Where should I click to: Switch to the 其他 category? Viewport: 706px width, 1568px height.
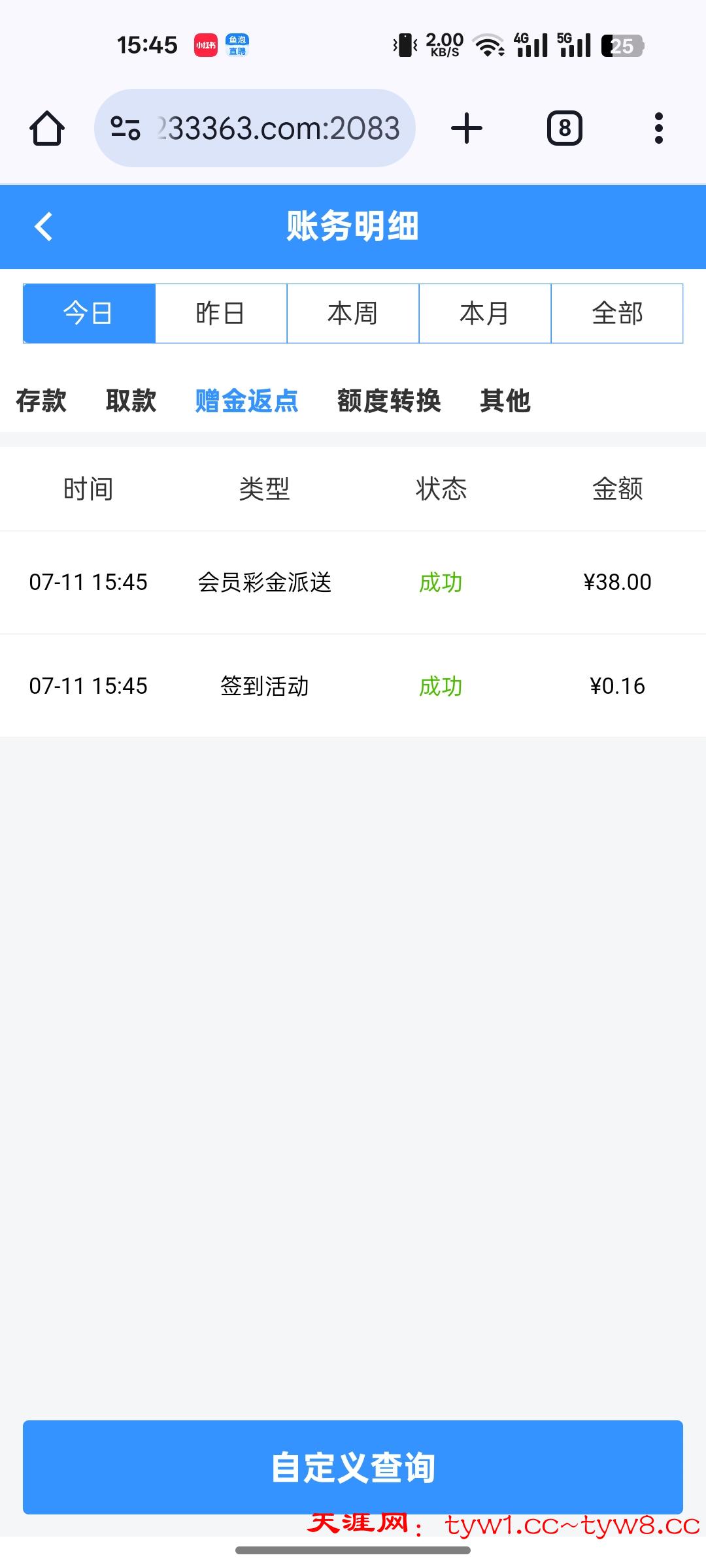(x=505, y=400)
